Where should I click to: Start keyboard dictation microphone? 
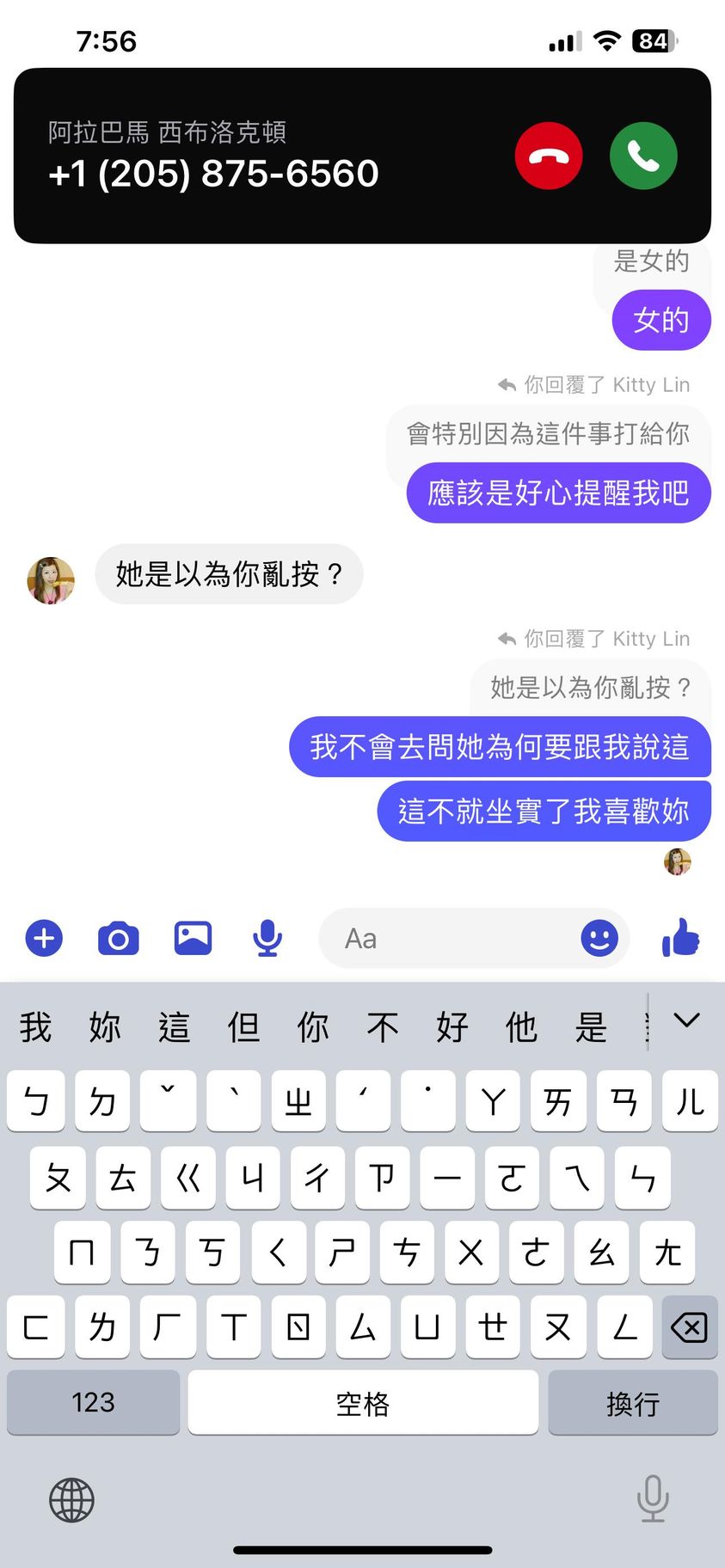[653, 1498]
